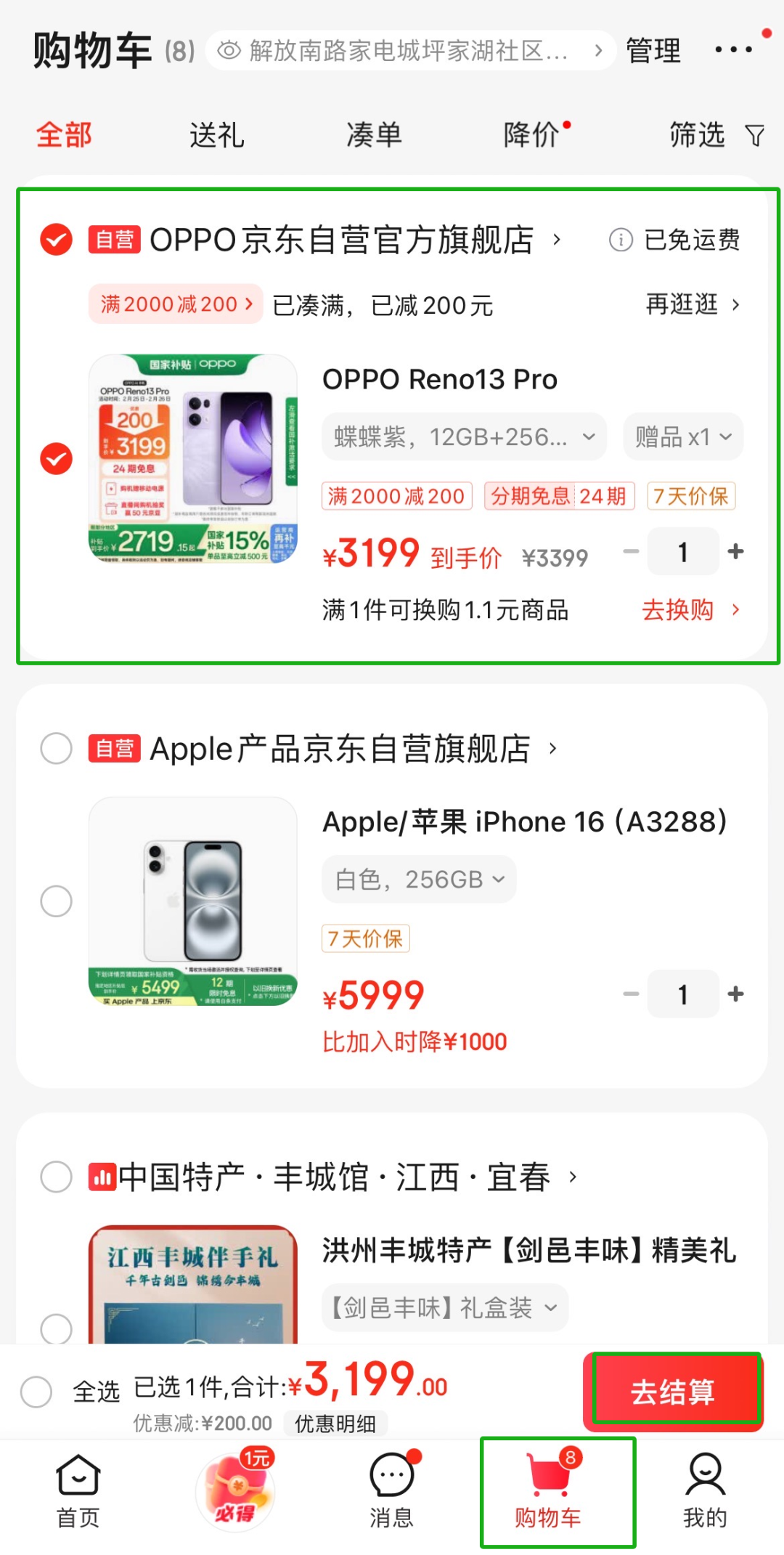This screenshot has height=1555, width=784.
Task: Open the more options ellipsis icon
Action: pos(733,49)
